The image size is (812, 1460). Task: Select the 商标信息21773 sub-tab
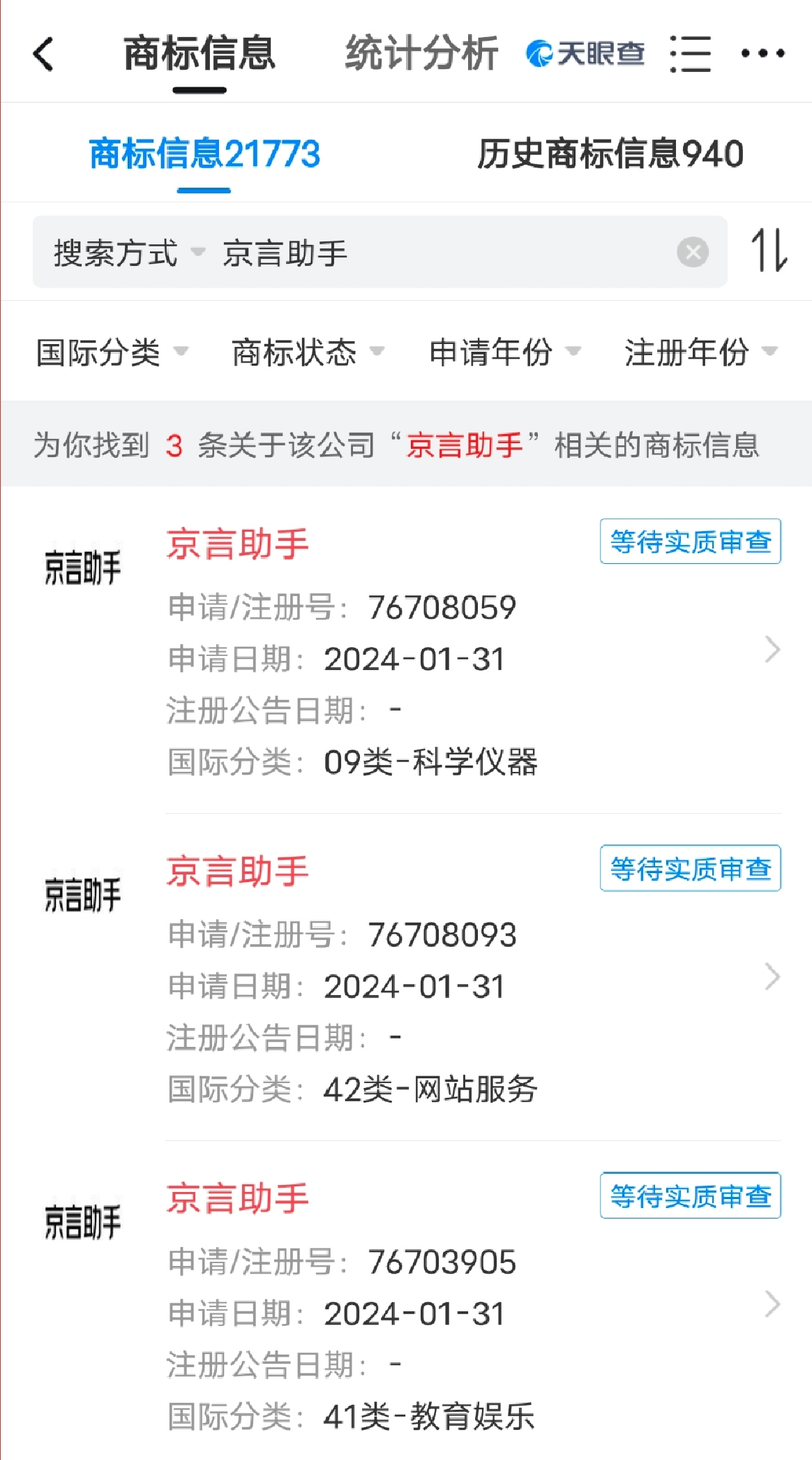pos(204,154)
